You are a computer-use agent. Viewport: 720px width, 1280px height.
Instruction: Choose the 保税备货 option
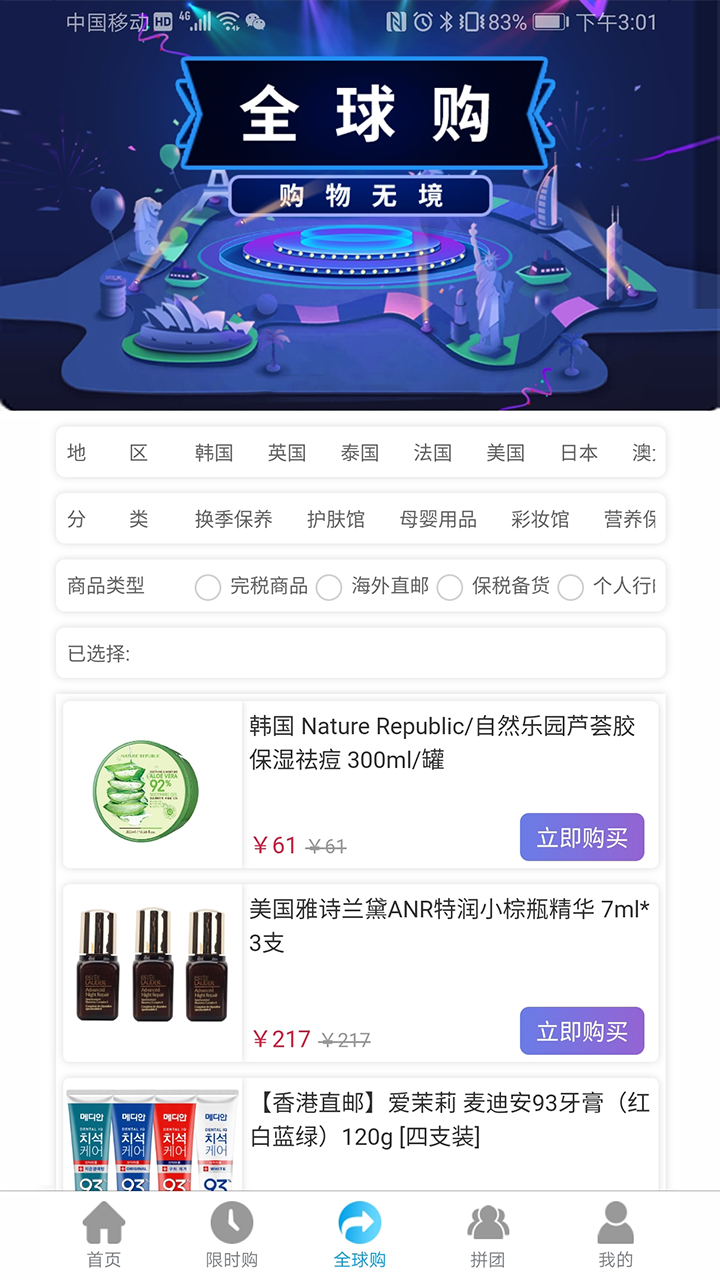[450, 588]
